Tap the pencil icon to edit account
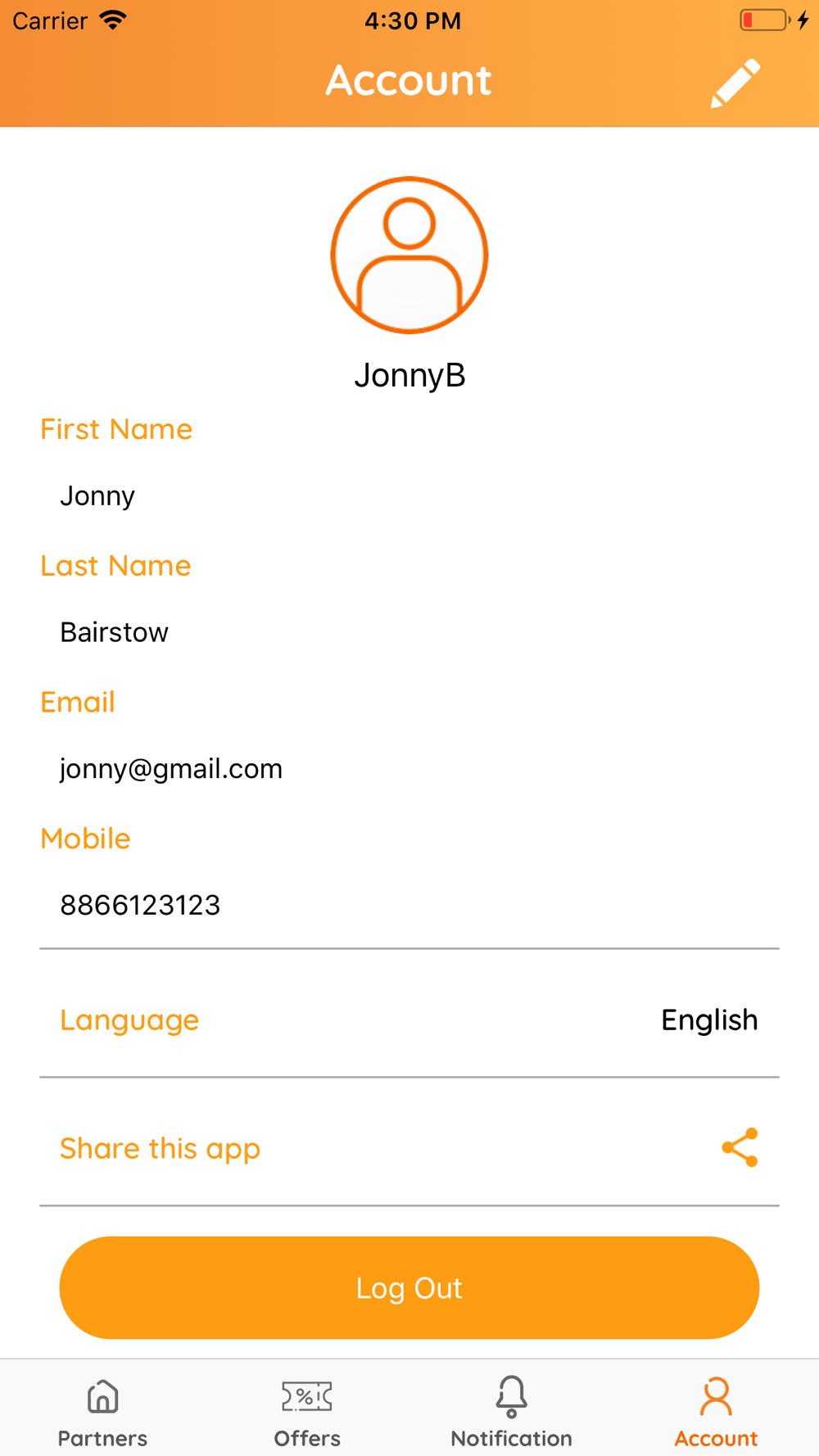The height and width of the screenshot is (1456, 819). point(735,83)
